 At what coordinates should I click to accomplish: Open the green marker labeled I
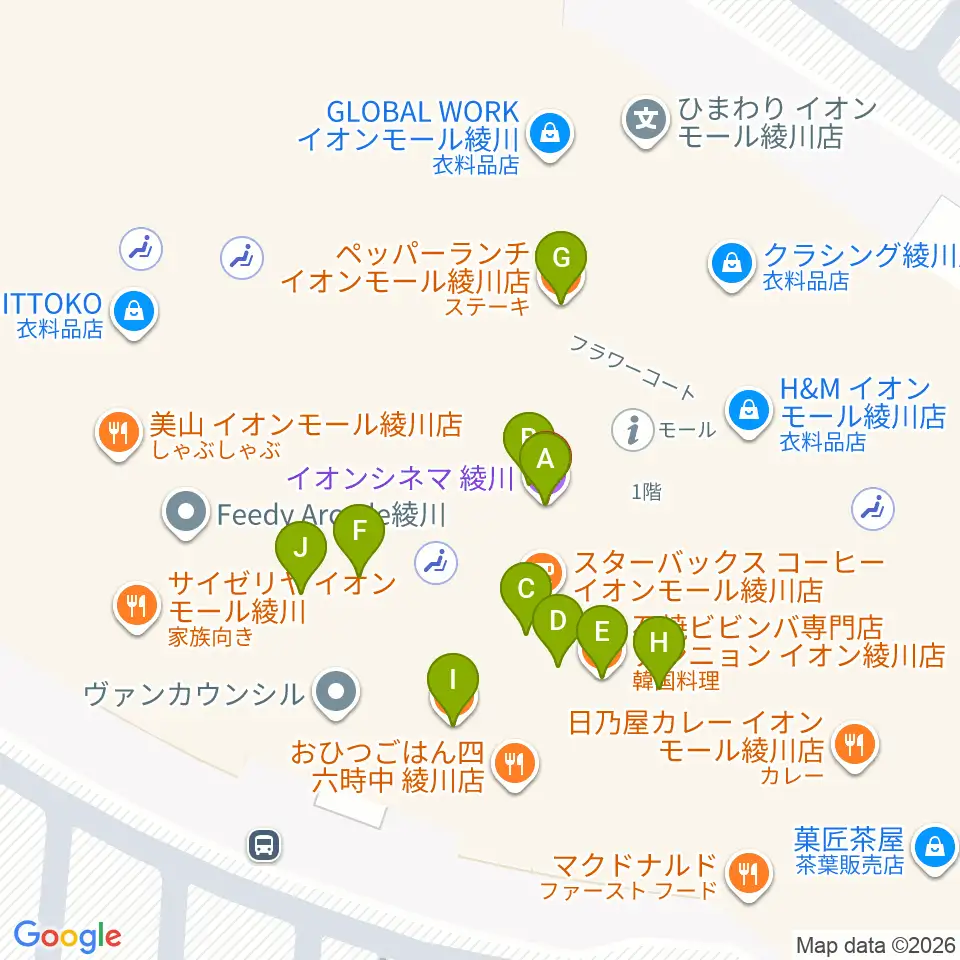point(452,687)
